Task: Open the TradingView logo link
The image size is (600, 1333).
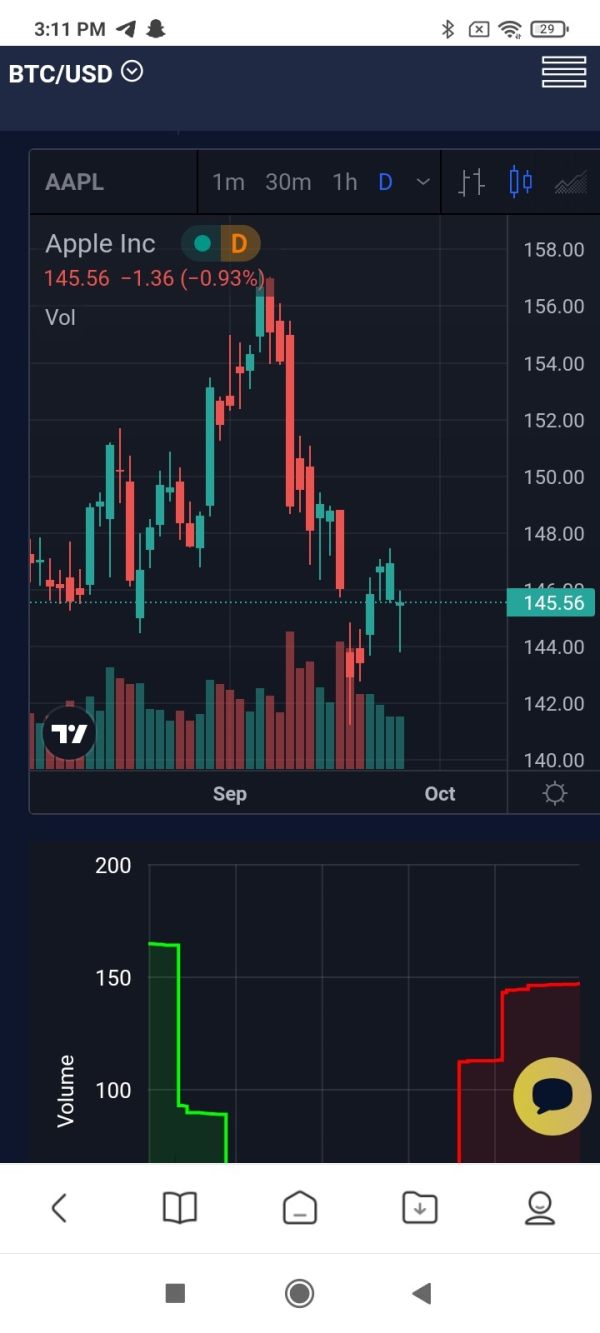Action: pos(70,735)
